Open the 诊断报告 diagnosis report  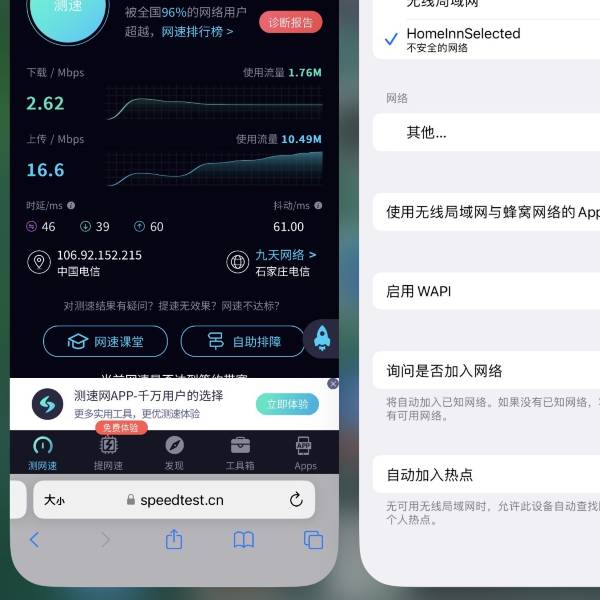290,23
